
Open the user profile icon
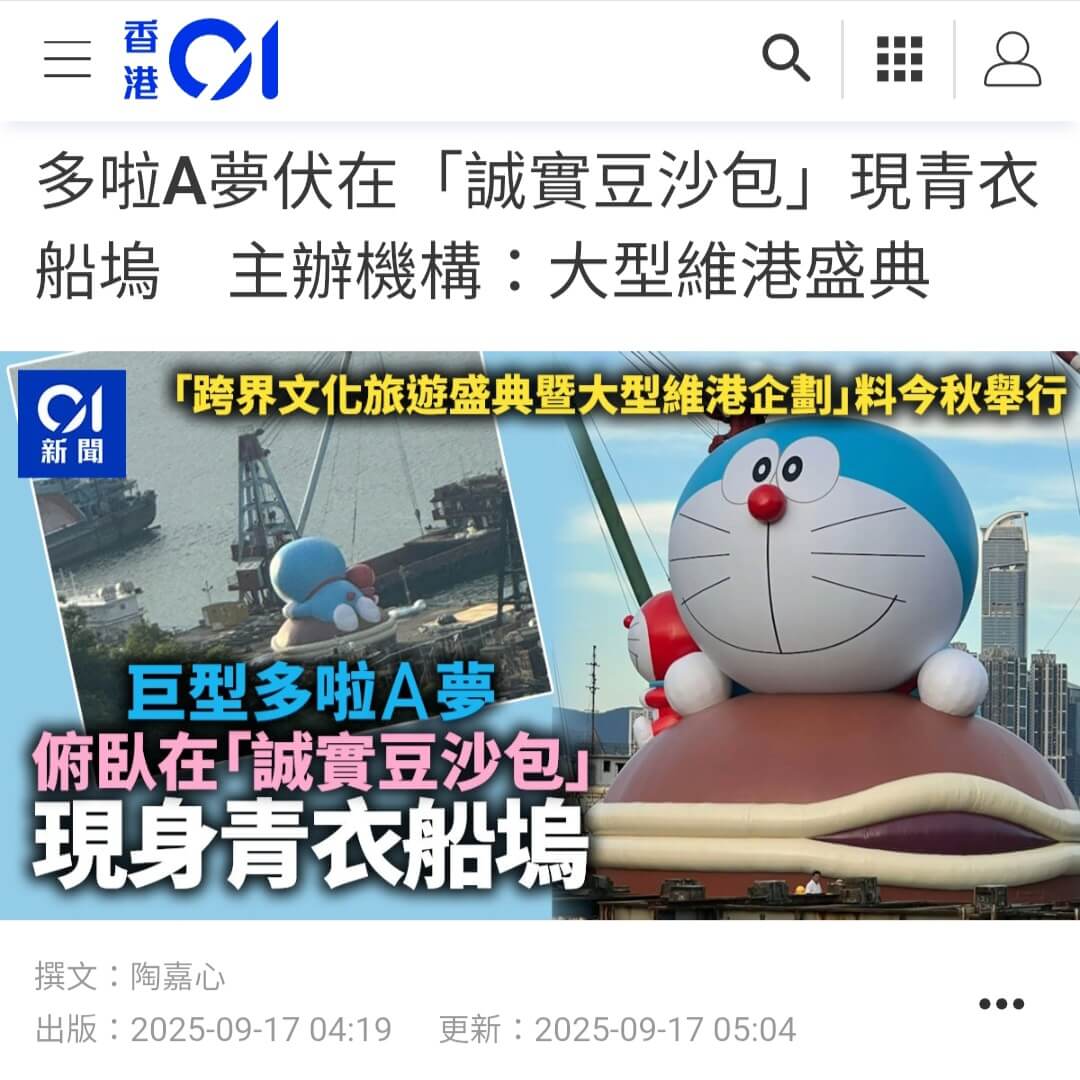pos(1012,60)
